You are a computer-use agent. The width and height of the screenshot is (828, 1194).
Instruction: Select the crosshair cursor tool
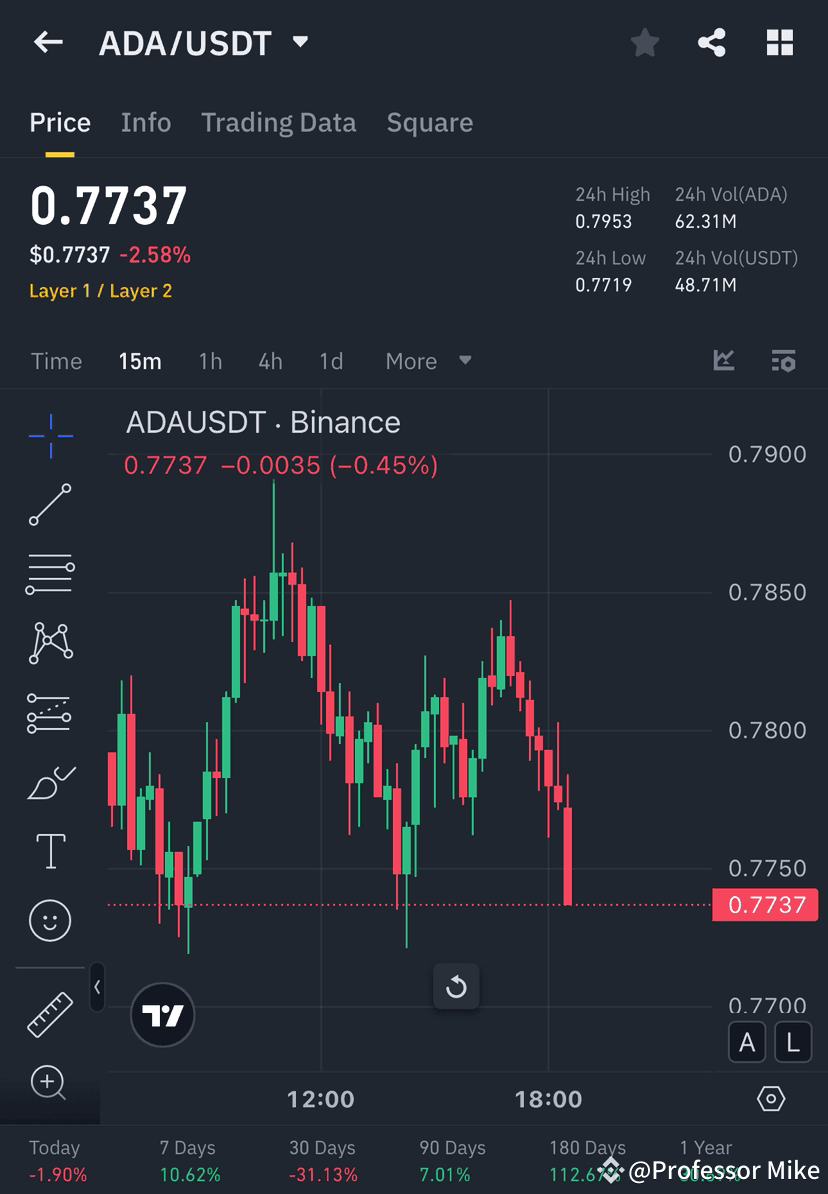(50, 435)
